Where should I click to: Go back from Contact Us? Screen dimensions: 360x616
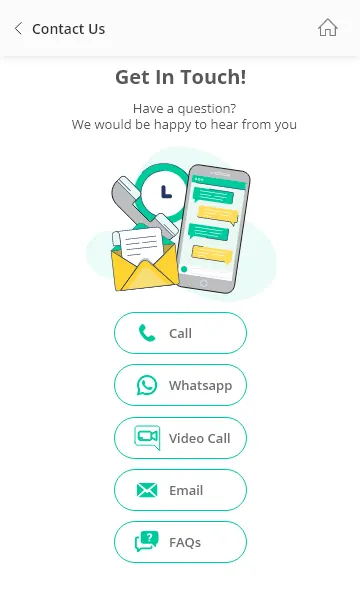coord(18,29)
